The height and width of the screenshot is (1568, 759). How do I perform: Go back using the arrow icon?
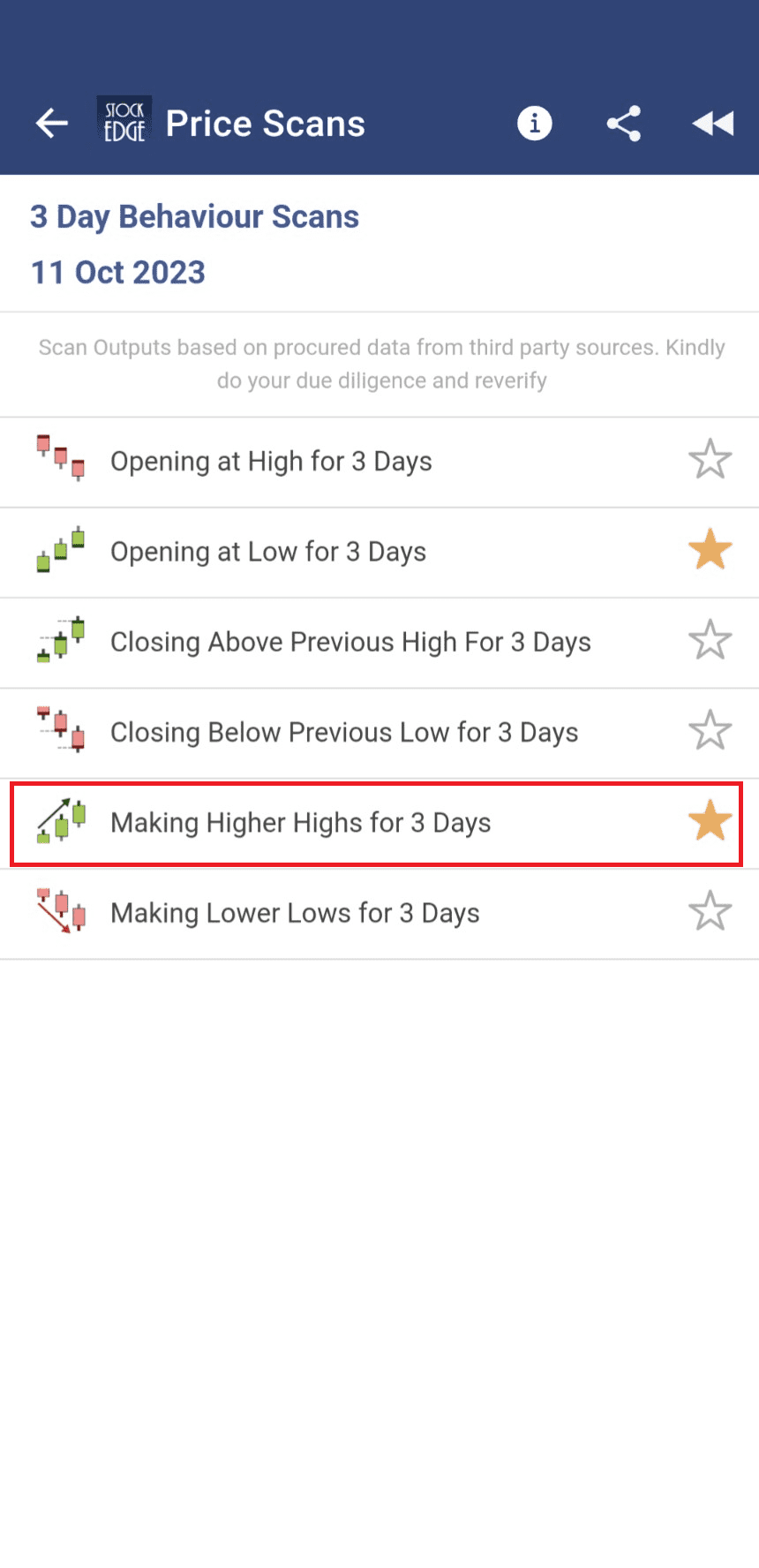(x=51, y=124)
